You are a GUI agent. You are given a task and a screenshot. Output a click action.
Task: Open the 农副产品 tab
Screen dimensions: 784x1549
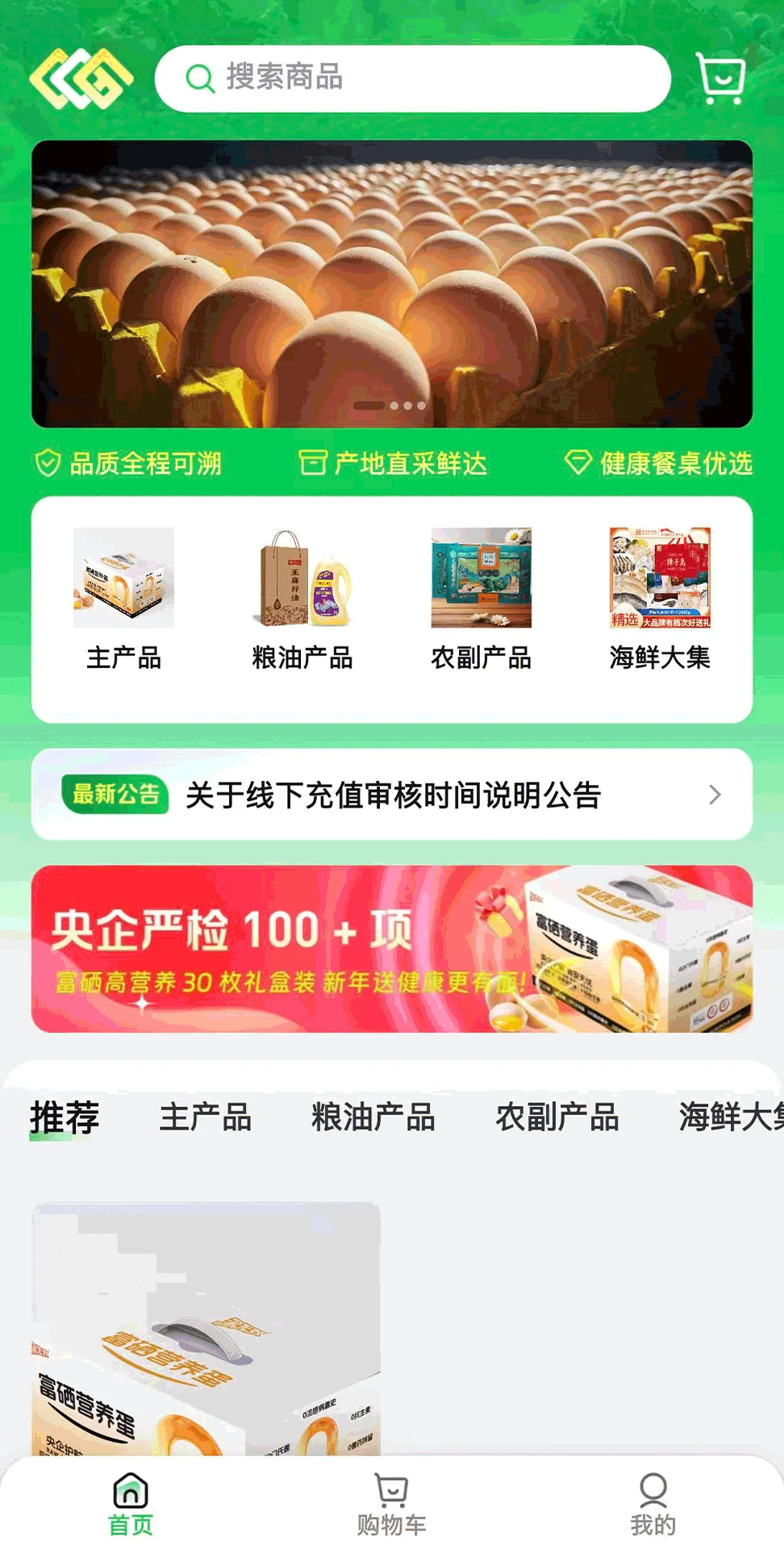558,1118
